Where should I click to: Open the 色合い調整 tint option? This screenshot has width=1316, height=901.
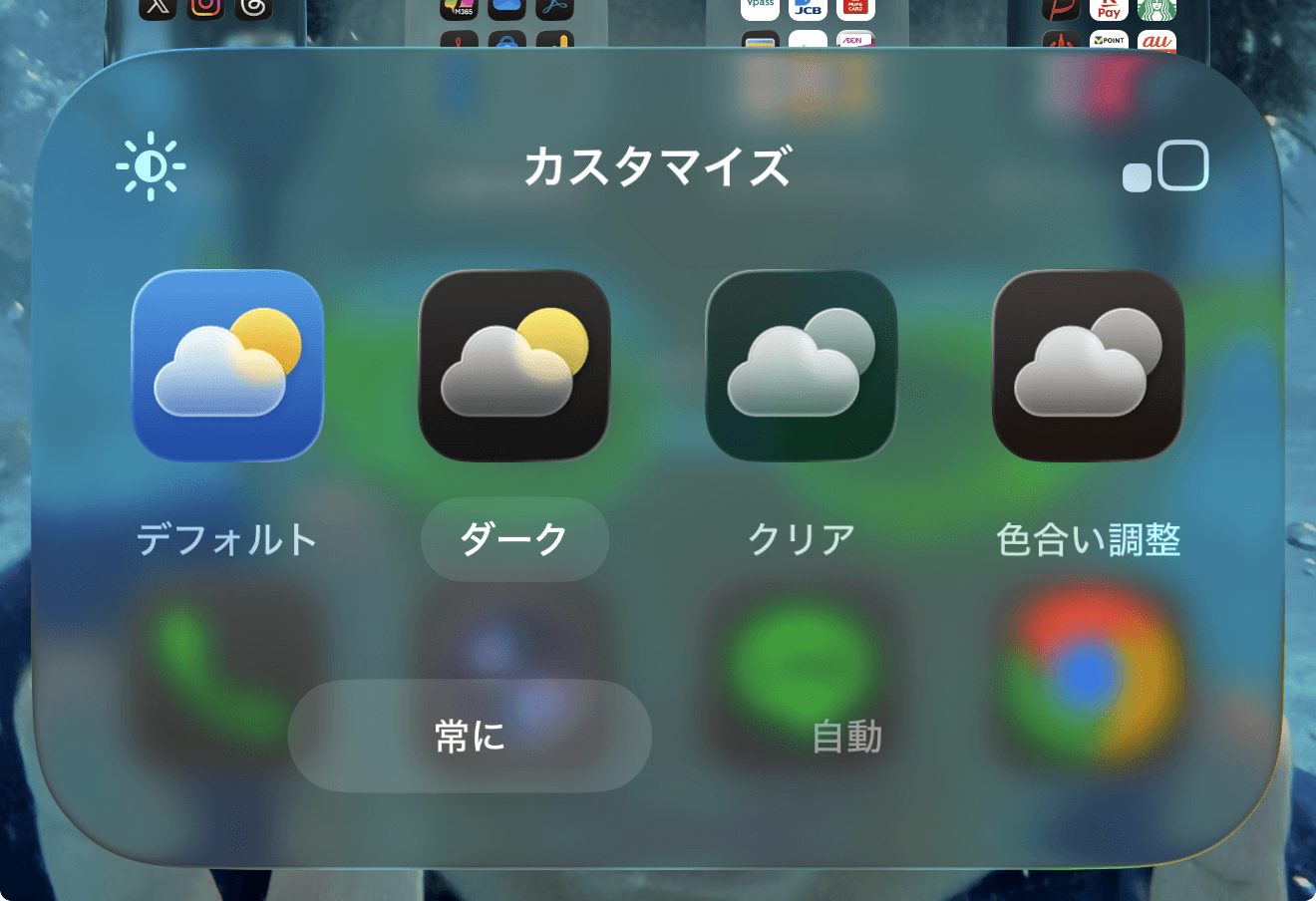1088,367
